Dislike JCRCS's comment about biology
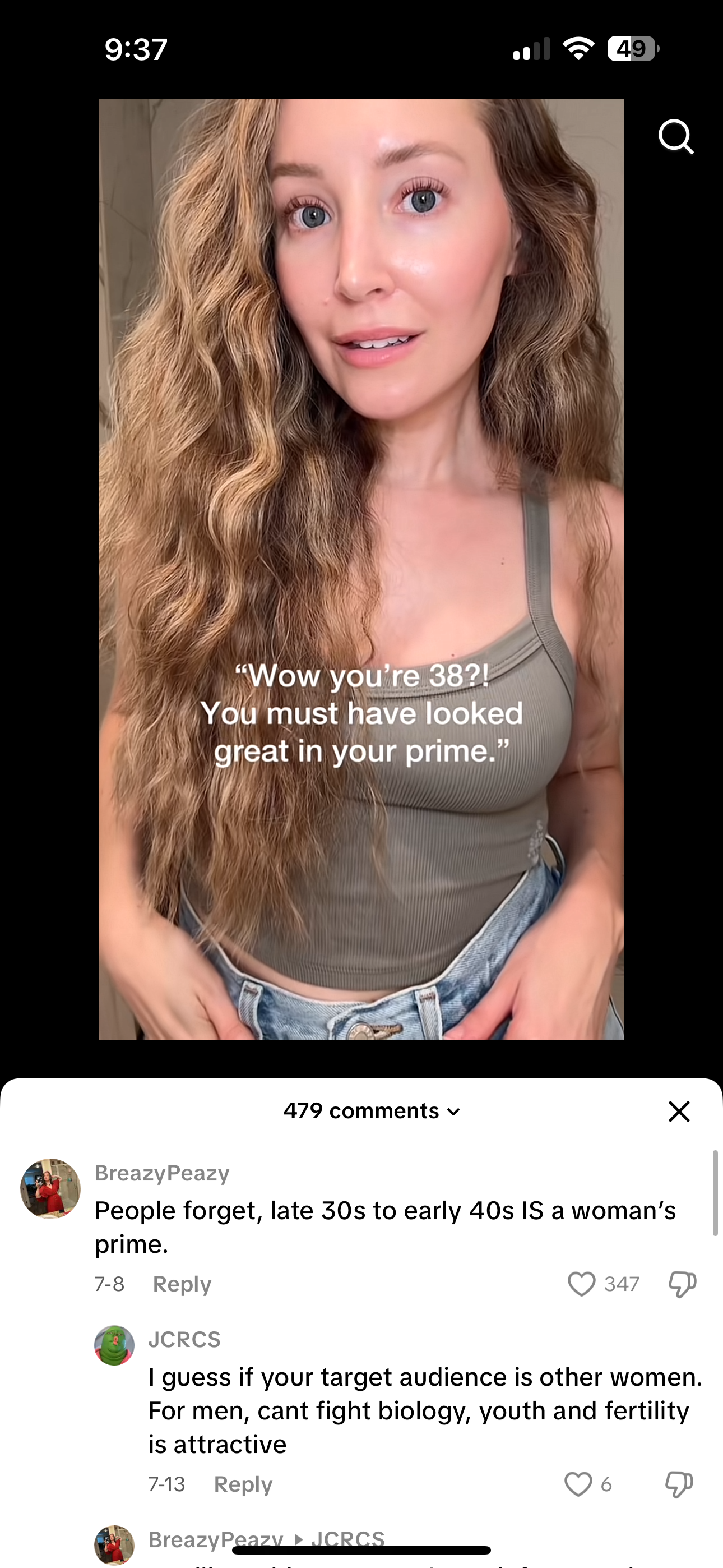Screen dimensions: 723x1568 pos(679,1484)
